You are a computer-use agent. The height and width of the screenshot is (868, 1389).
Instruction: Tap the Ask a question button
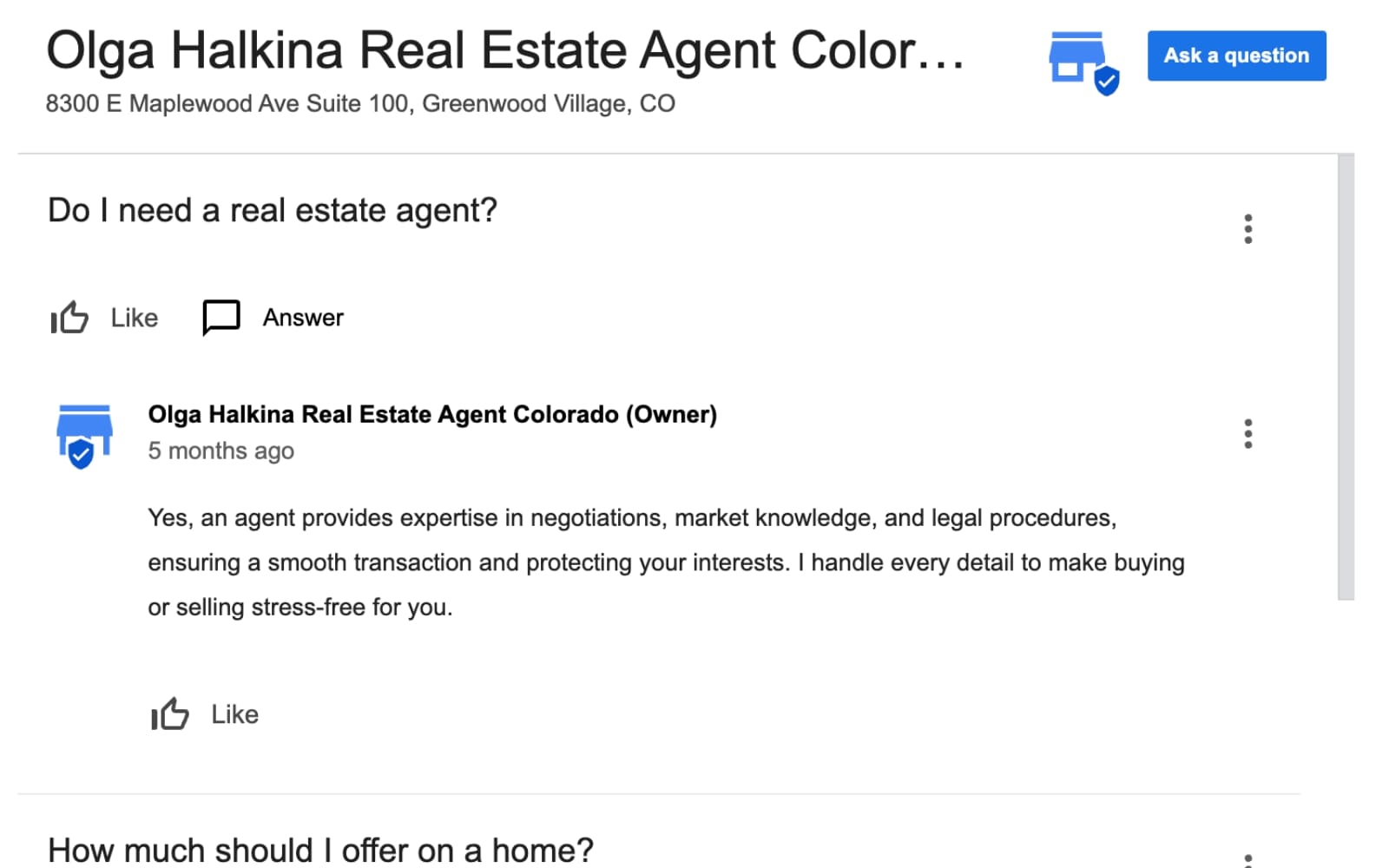[x=1235, y=56]
